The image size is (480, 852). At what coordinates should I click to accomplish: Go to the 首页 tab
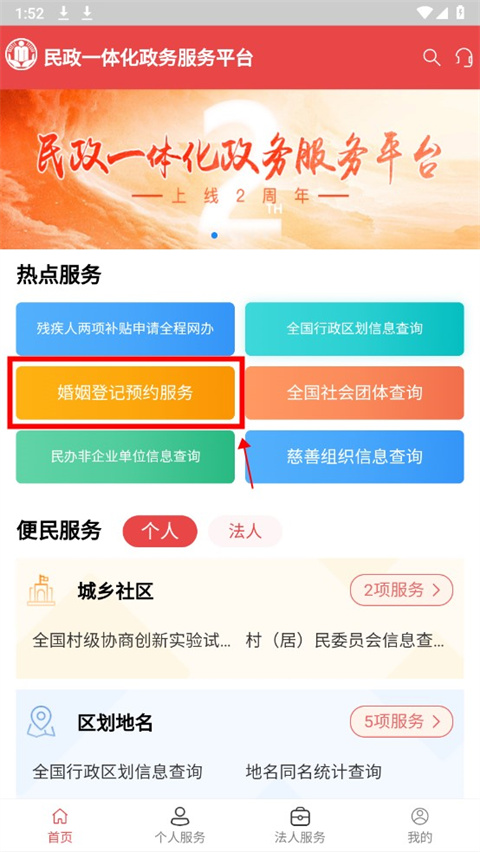(60, 825)
